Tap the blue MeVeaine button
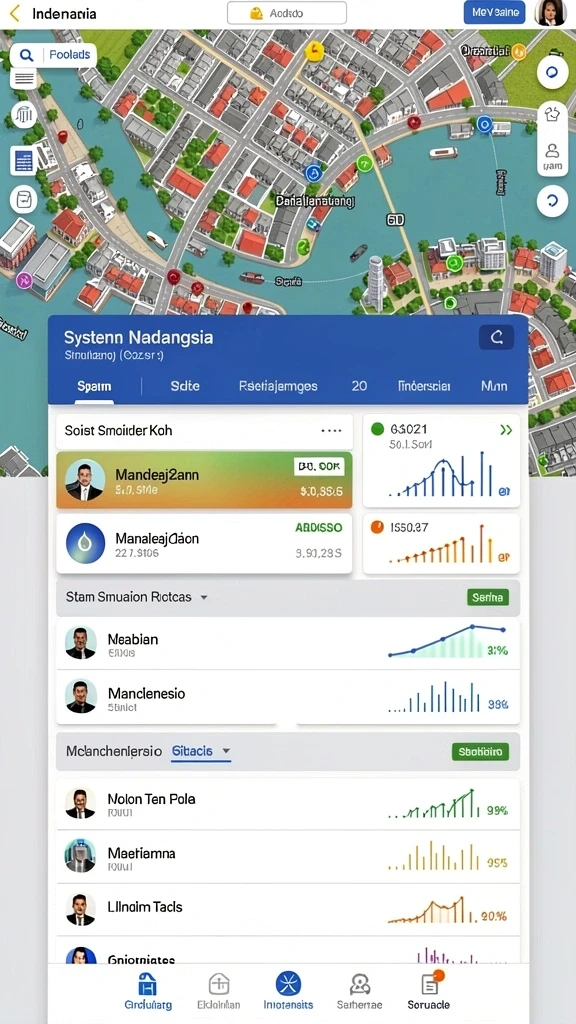This screenshot has width=576, height=1024. coord(494,12)
